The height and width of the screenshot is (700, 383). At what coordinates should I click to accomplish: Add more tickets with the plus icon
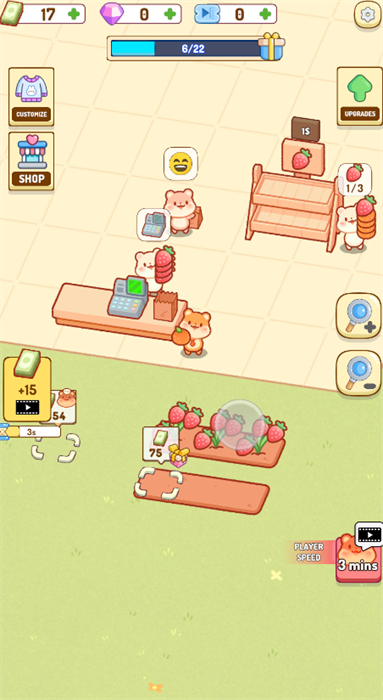(x=265, y=14)
